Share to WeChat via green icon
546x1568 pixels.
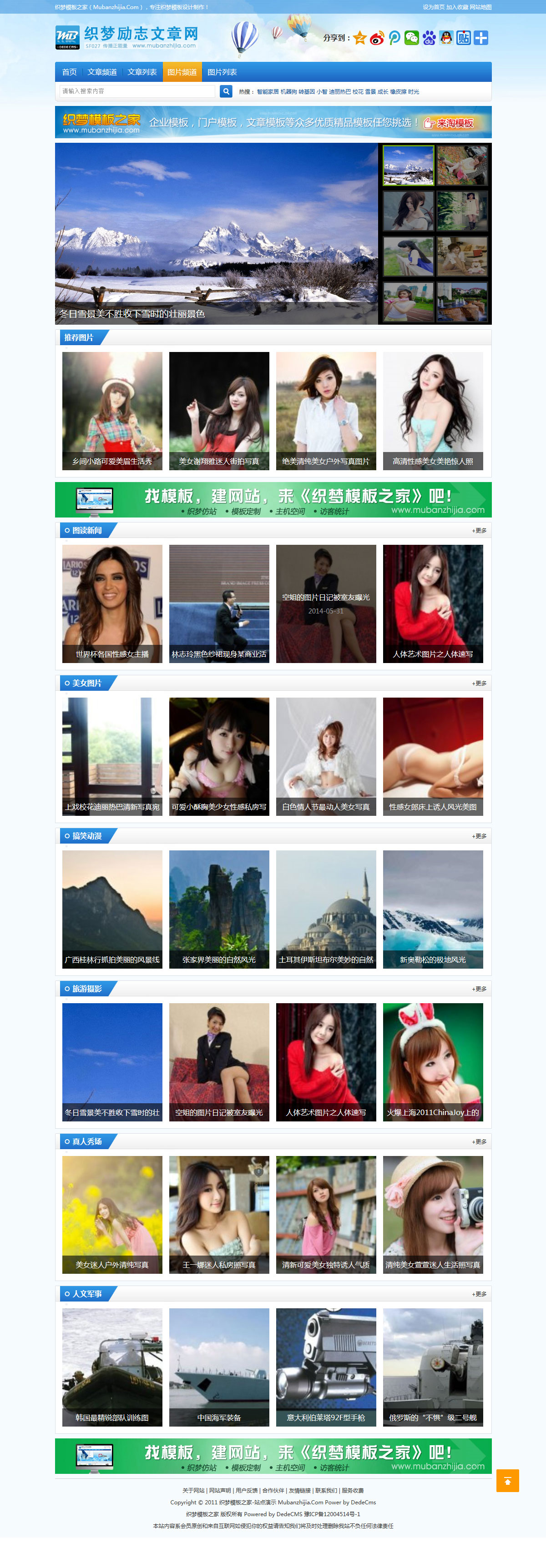tap(411, 38)
